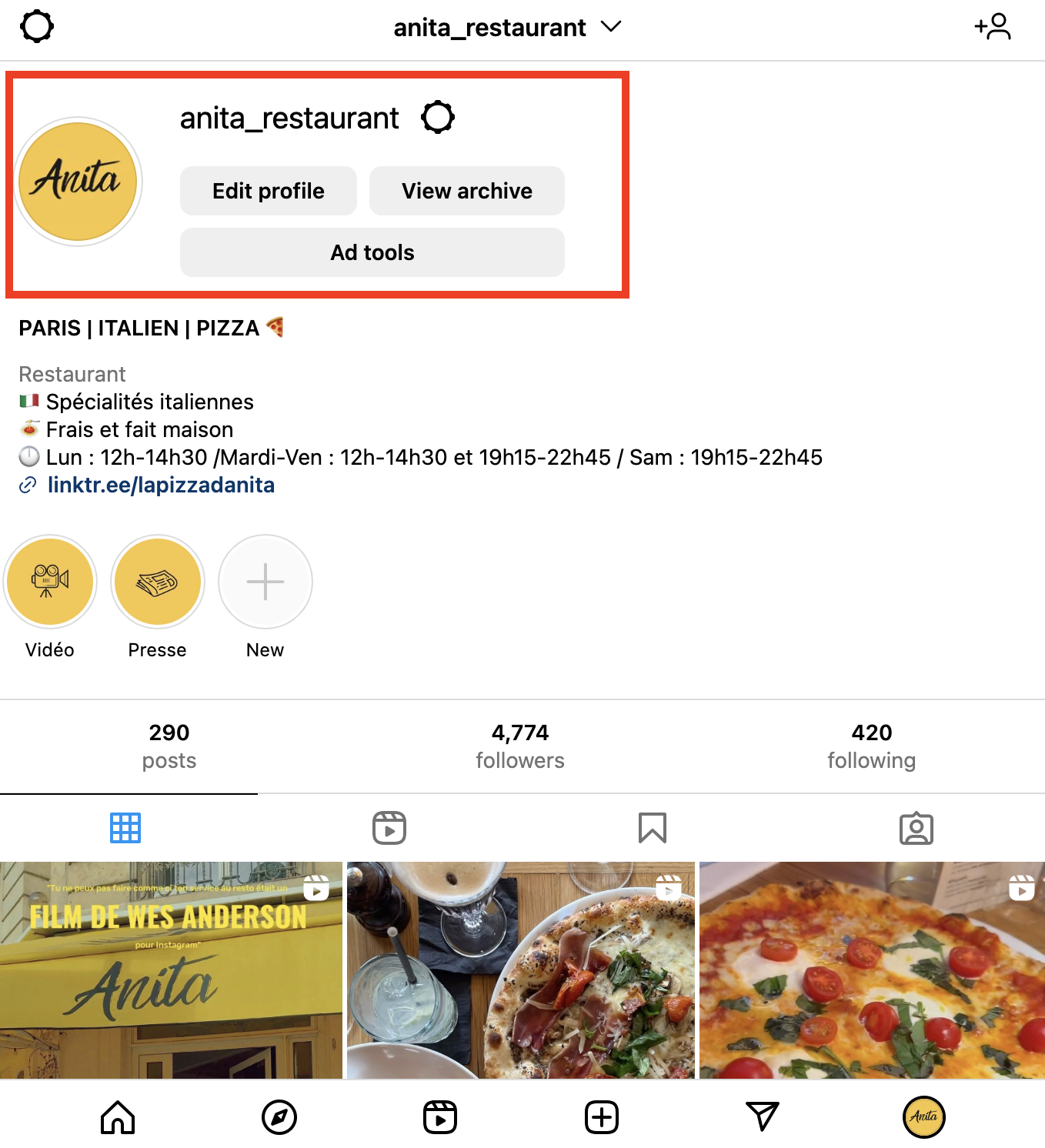The width and height of the screenshot is (1045, 1148).
Task: Open View archive
Action: (x=466, y=191)
